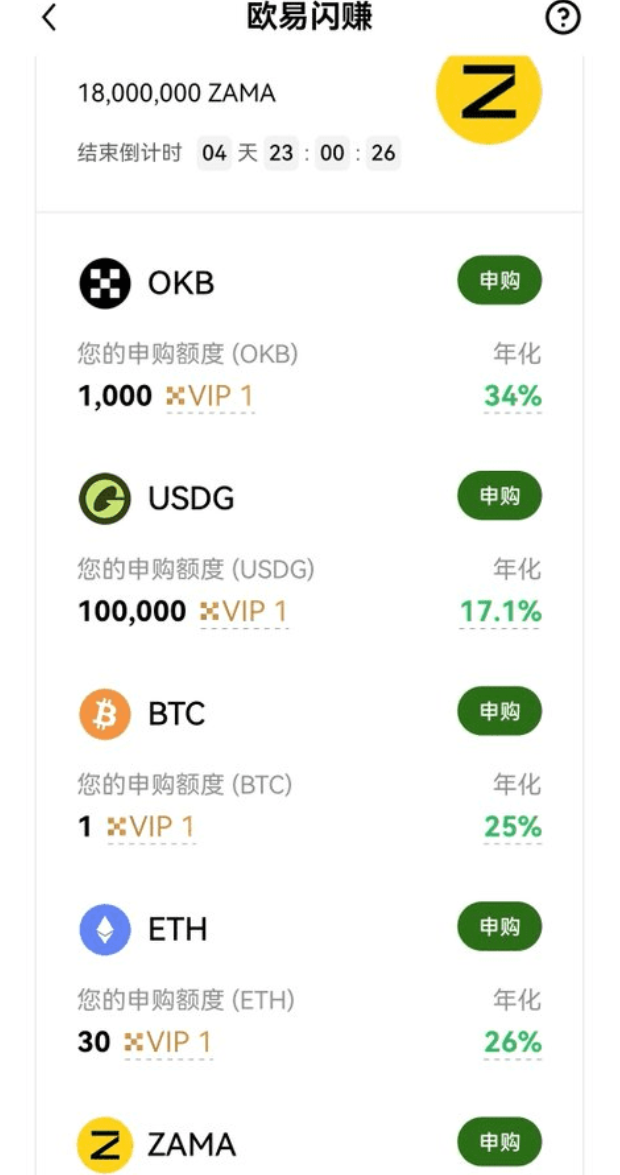The width and height of the screenshot is (620, 1175).
Task: Tap the 25% annualized rate for BTC
Action: 513,827
